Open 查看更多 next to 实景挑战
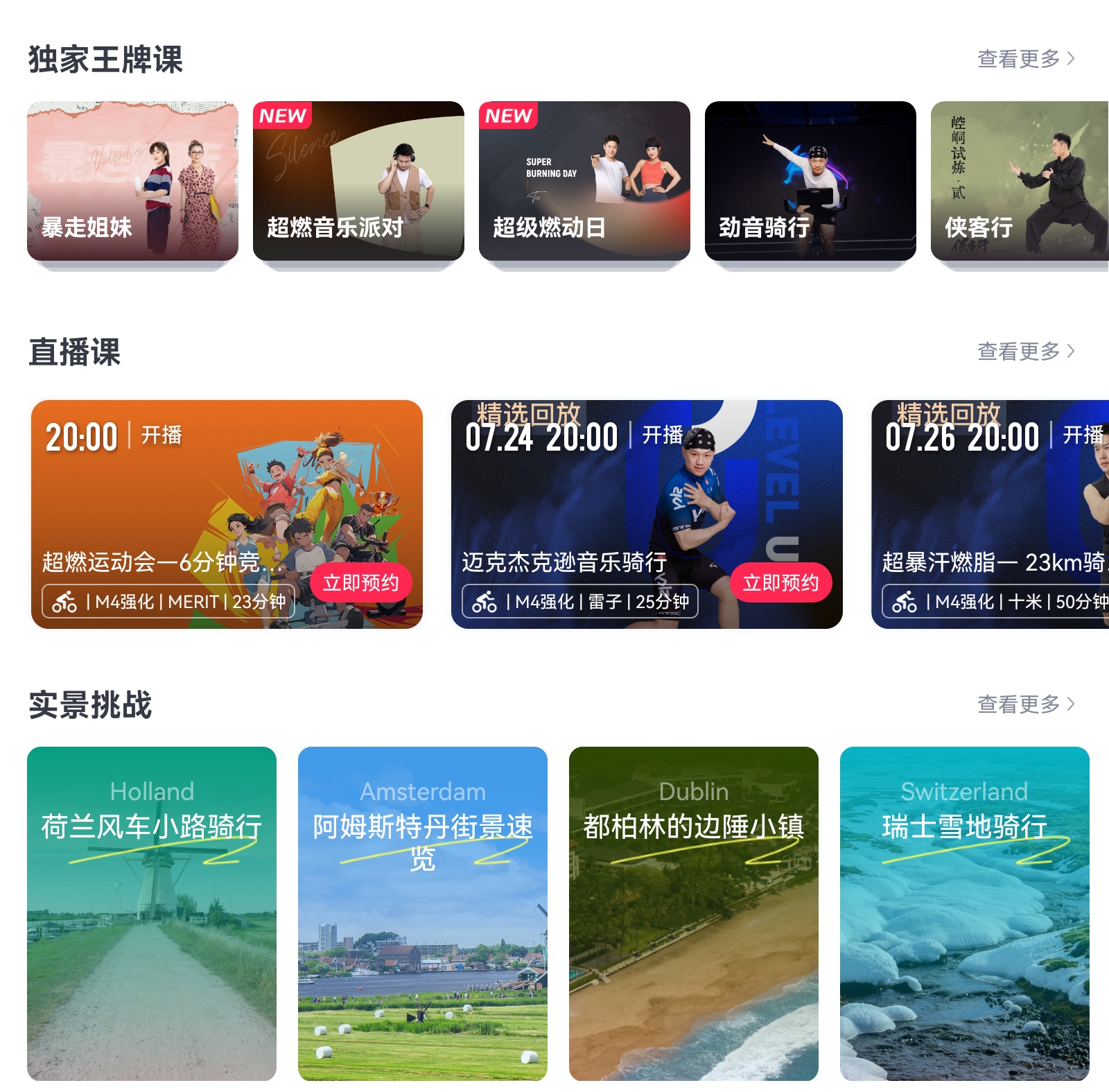 (x=1025, y=704)
